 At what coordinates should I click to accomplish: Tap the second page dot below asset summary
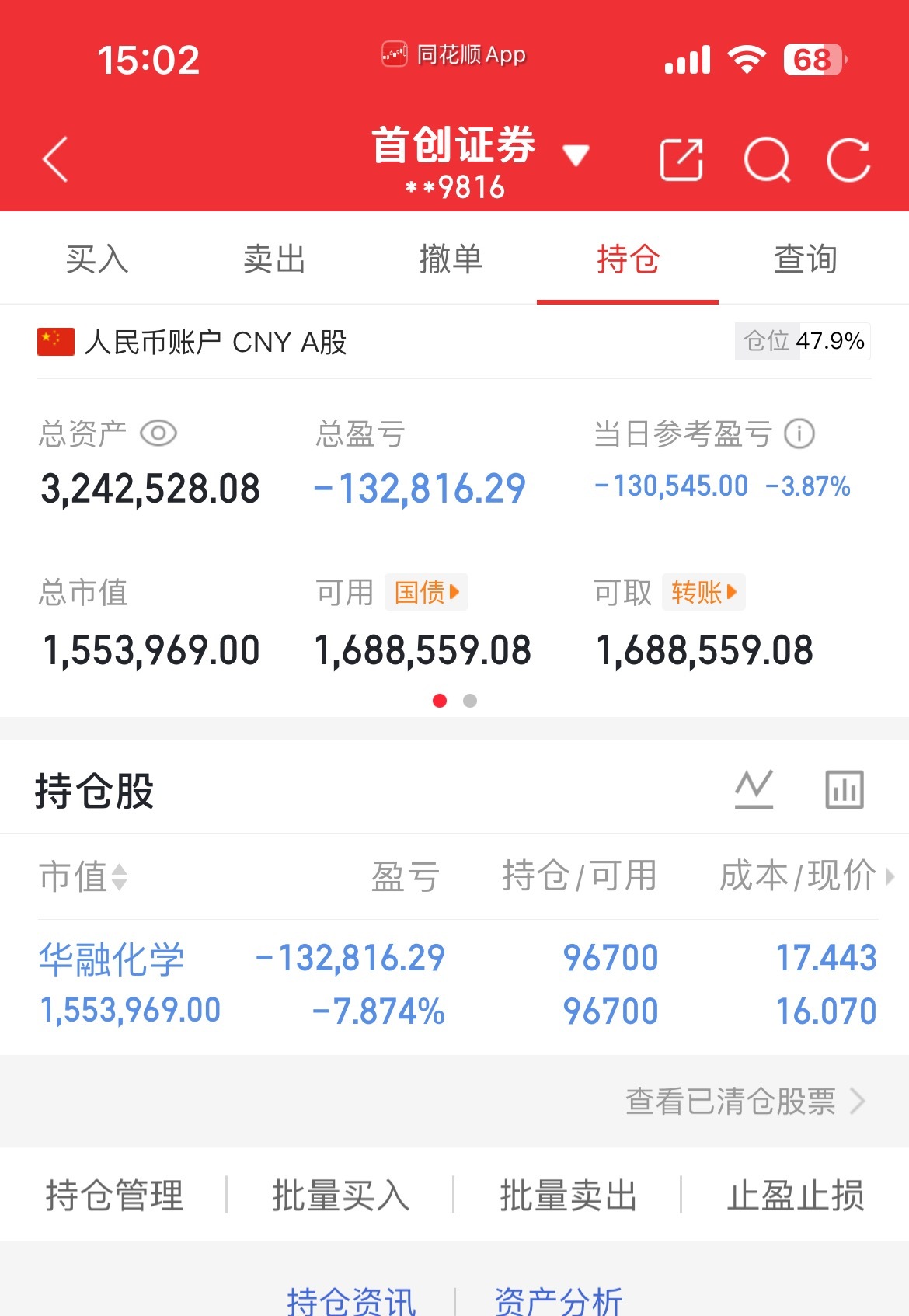click(x=470, y=700)
